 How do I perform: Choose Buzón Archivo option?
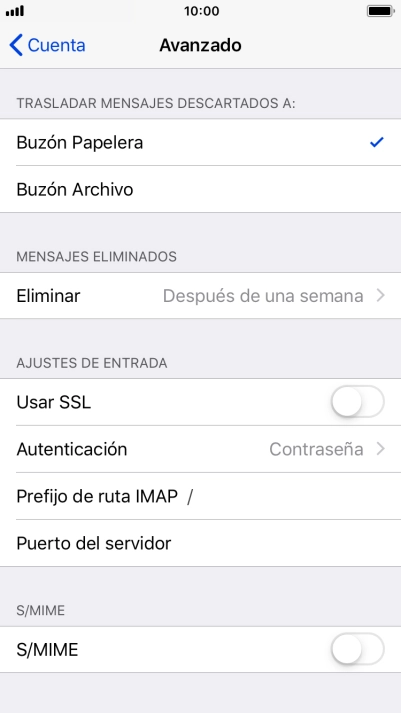(200, 190)
